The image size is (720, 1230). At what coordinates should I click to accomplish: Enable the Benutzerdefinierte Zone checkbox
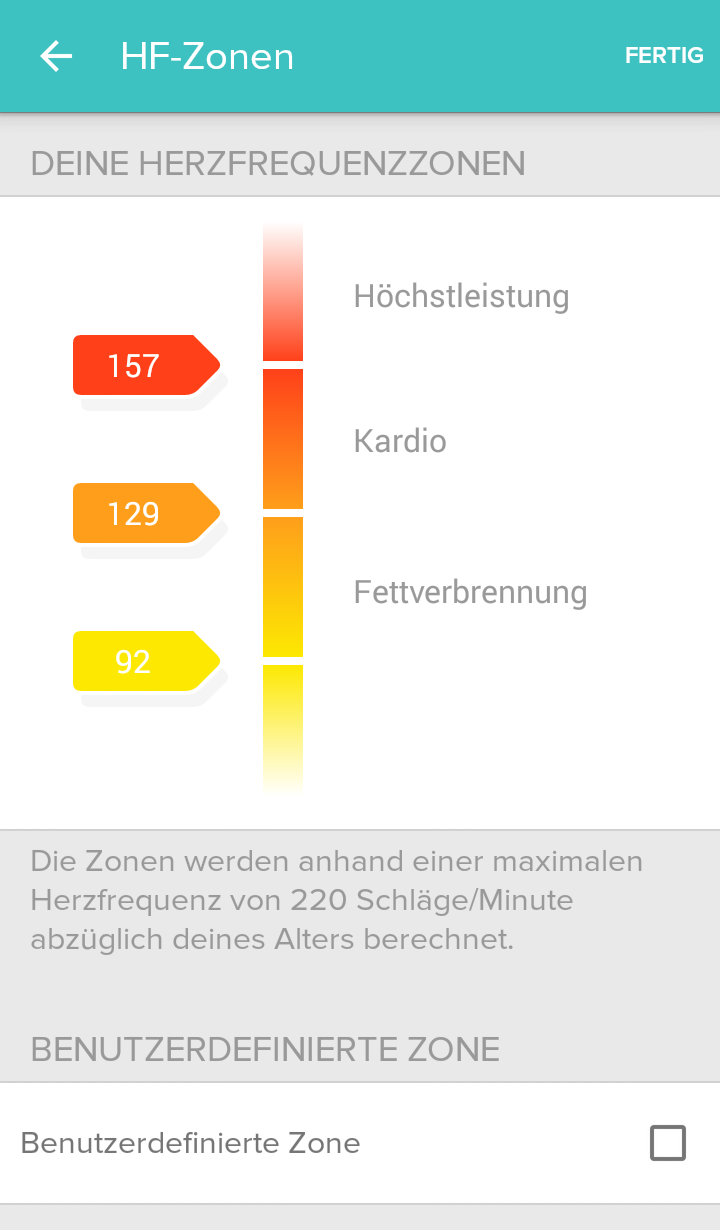point(668,1142)
